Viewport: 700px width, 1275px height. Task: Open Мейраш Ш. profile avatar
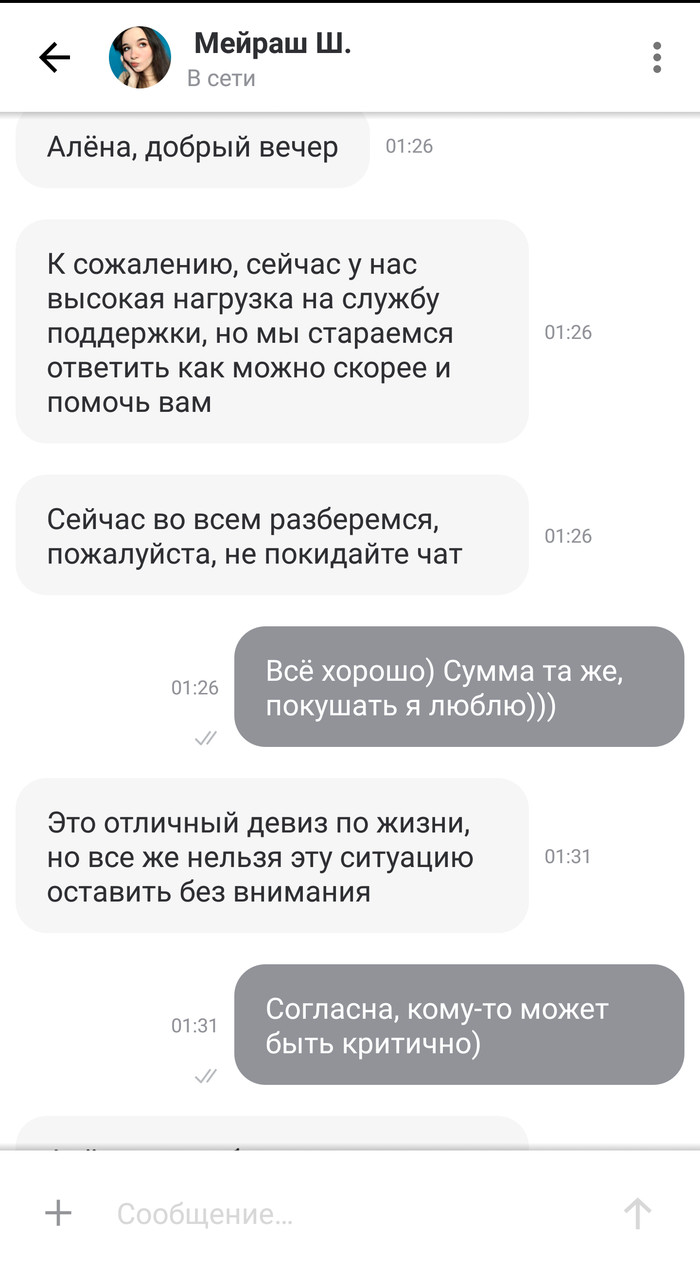coord(140,58)
